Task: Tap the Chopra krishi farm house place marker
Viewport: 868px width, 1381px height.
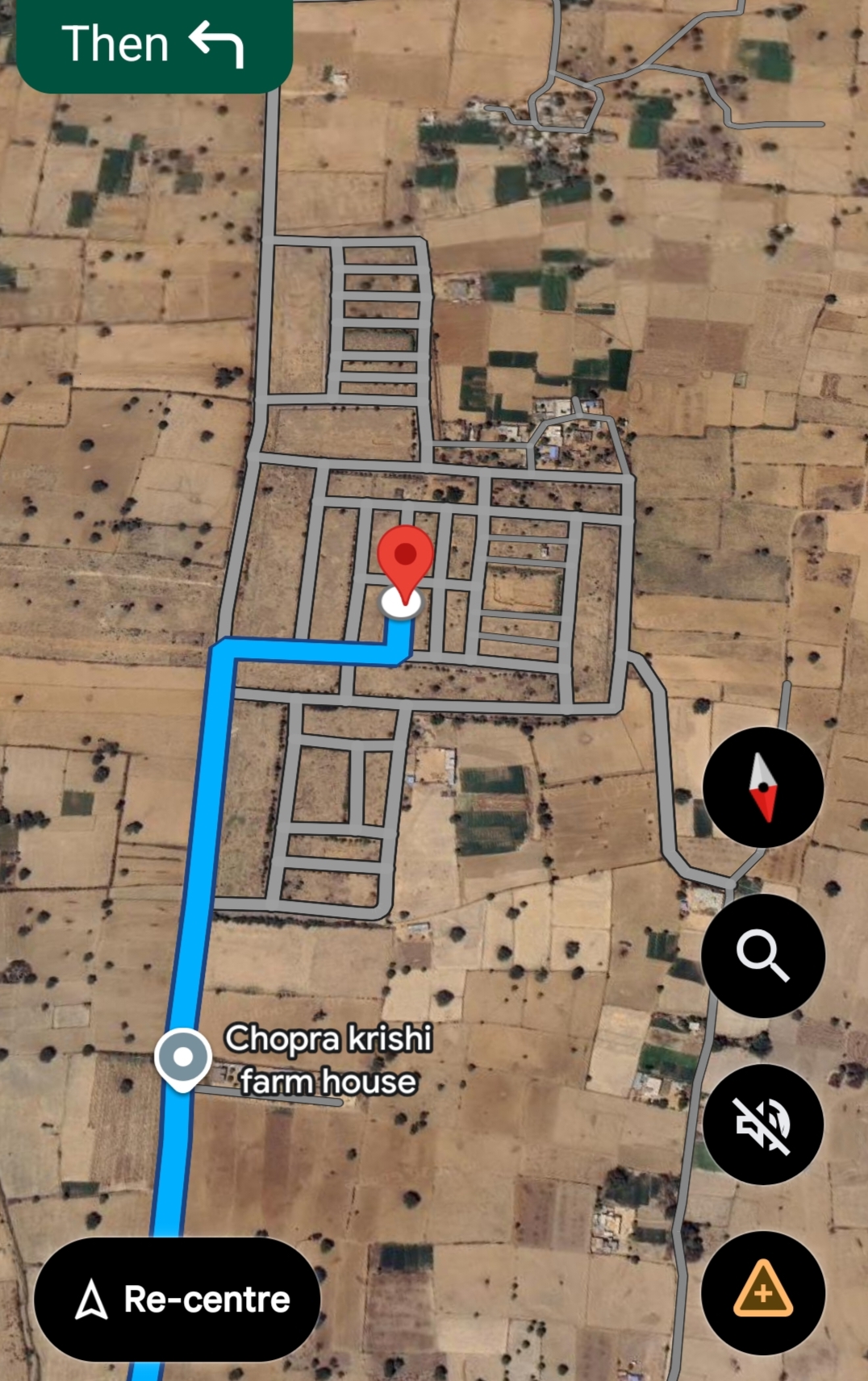Action: [184, 1053]
